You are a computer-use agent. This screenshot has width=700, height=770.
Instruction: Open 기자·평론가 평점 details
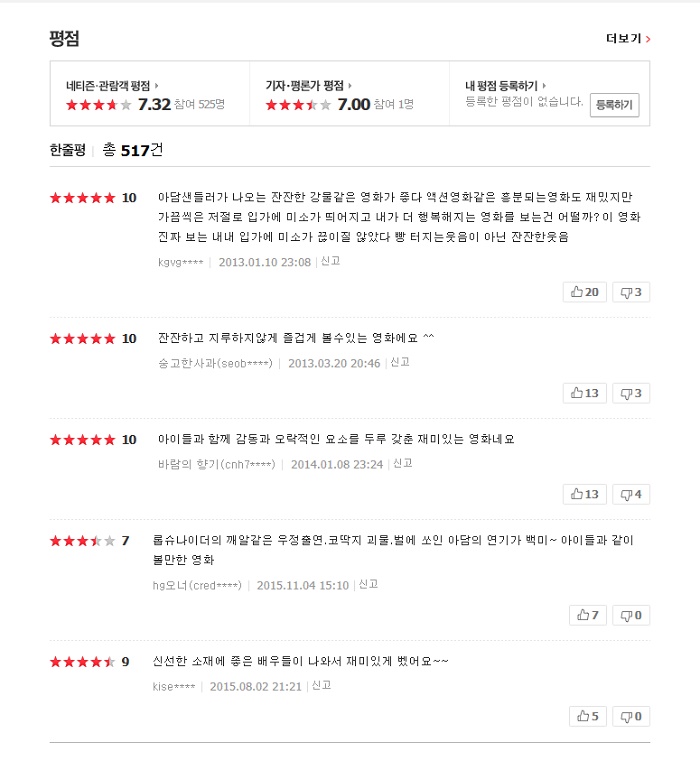[307, 86]
